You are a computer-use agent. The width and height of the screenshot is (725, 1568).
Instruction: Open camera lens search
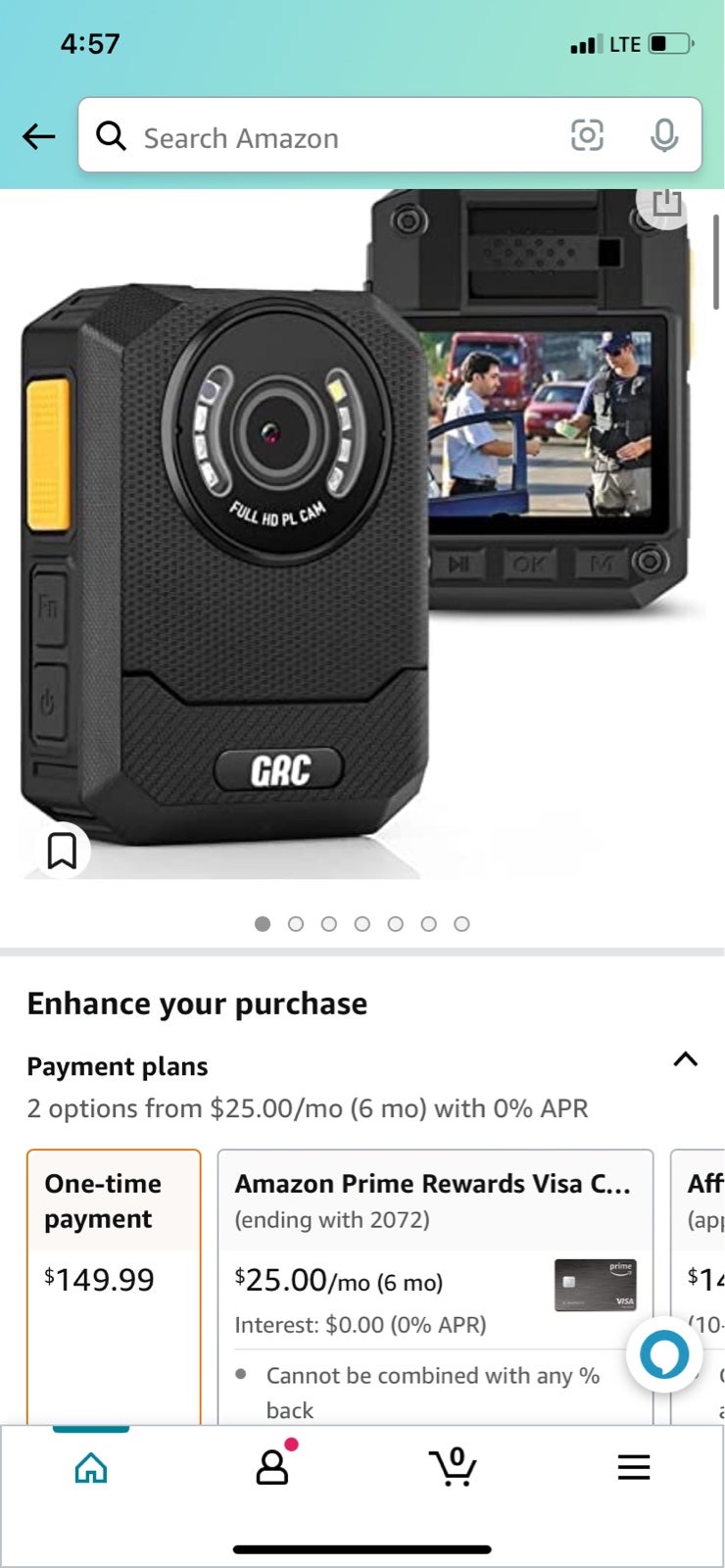tap(587, 135)
